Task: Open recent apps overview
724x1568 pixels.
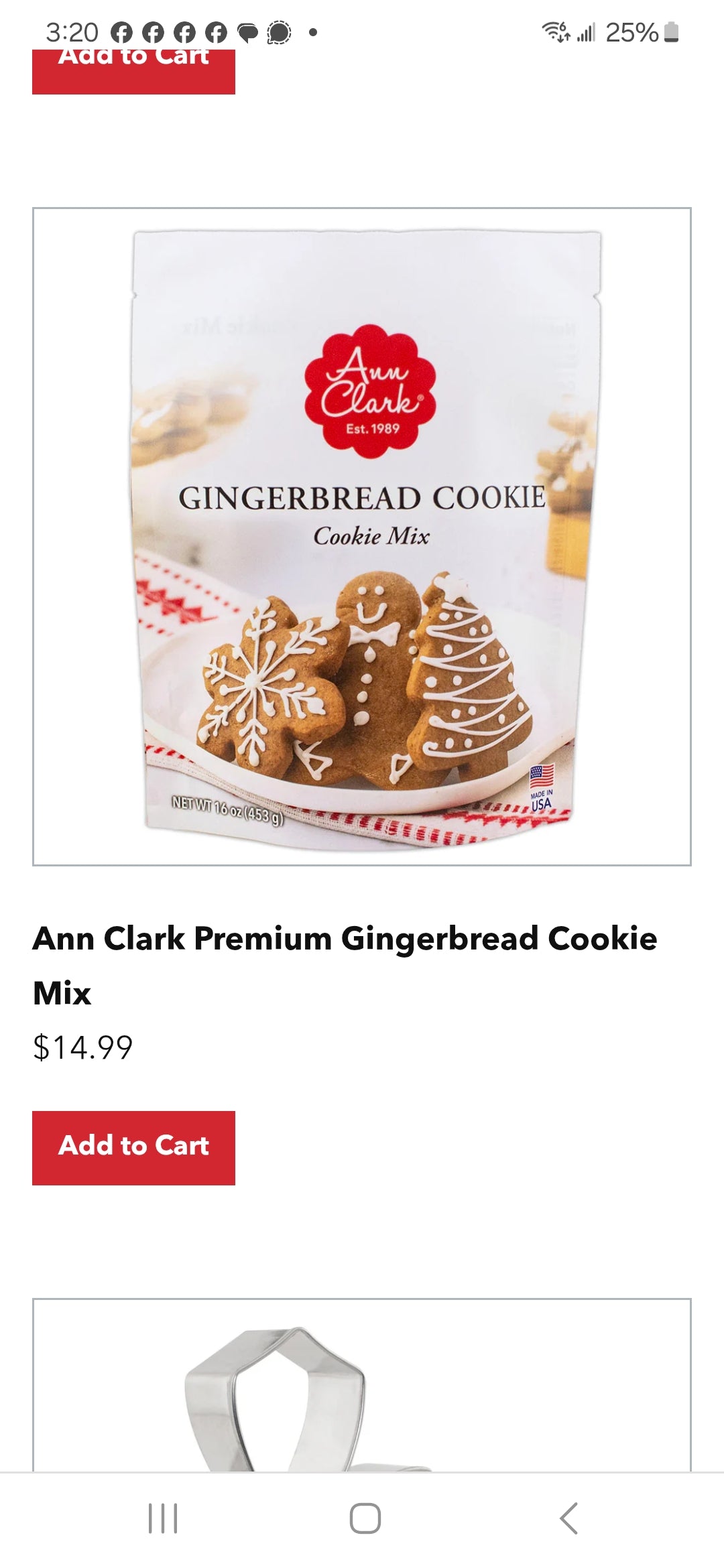Action: pyautogui.click(x=163, y=1518)
